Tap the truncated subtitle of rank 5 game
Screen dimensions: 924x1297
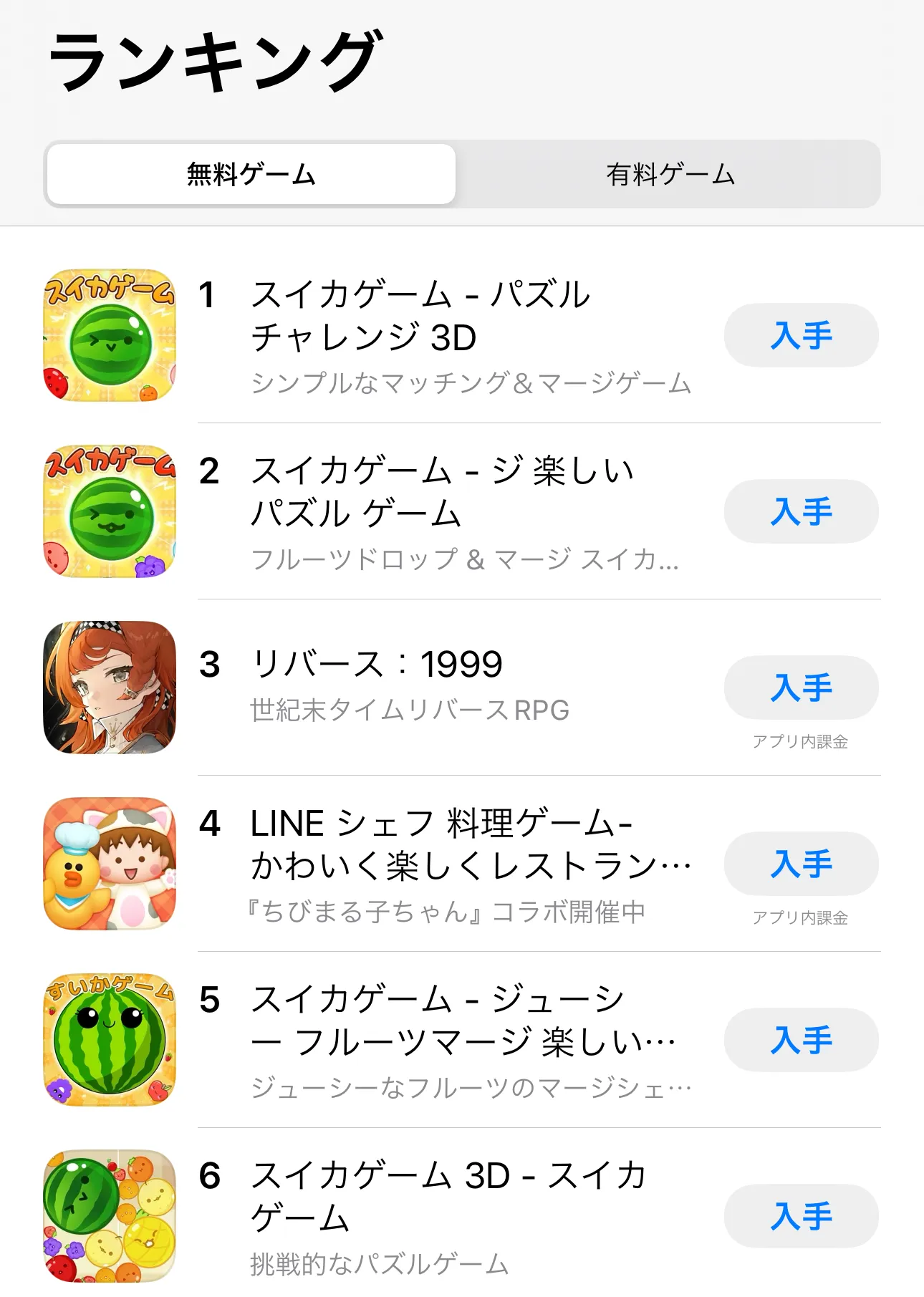pos(469,1087)
